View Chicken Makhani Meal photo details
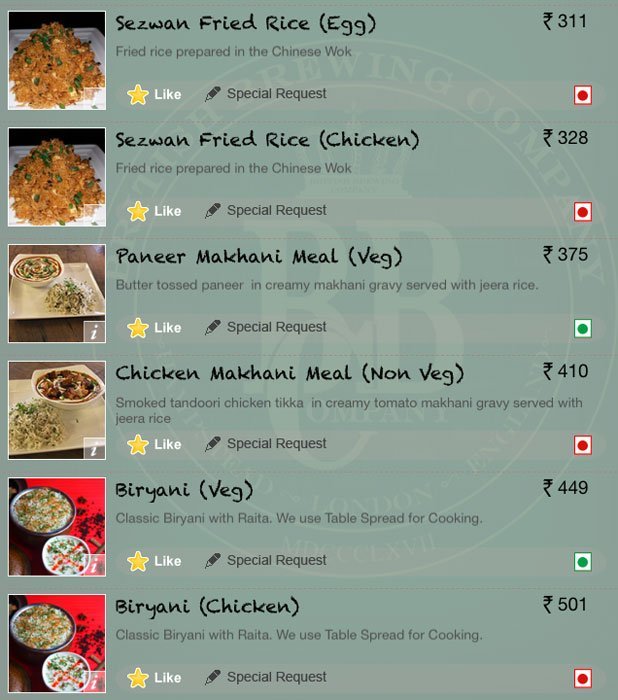 pos(94,449)
